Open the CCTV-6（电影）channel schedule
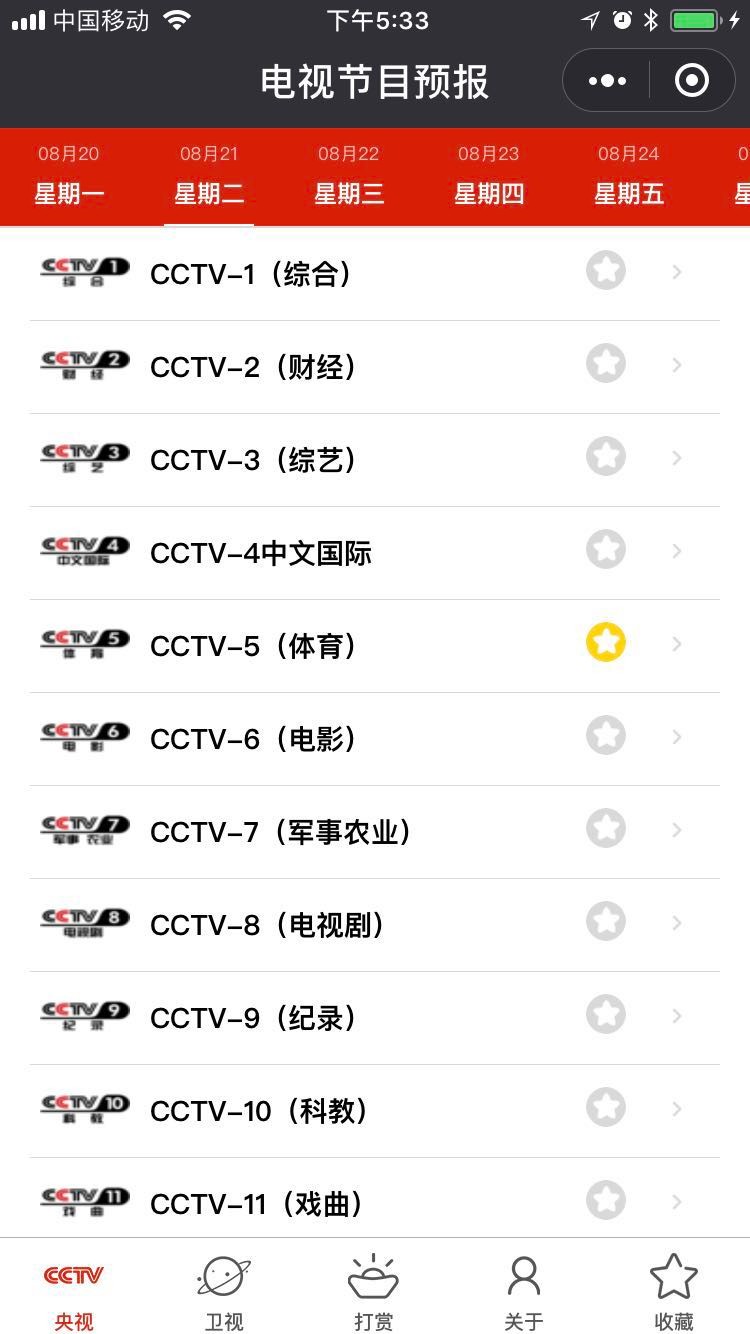 [x=375, y=739]
